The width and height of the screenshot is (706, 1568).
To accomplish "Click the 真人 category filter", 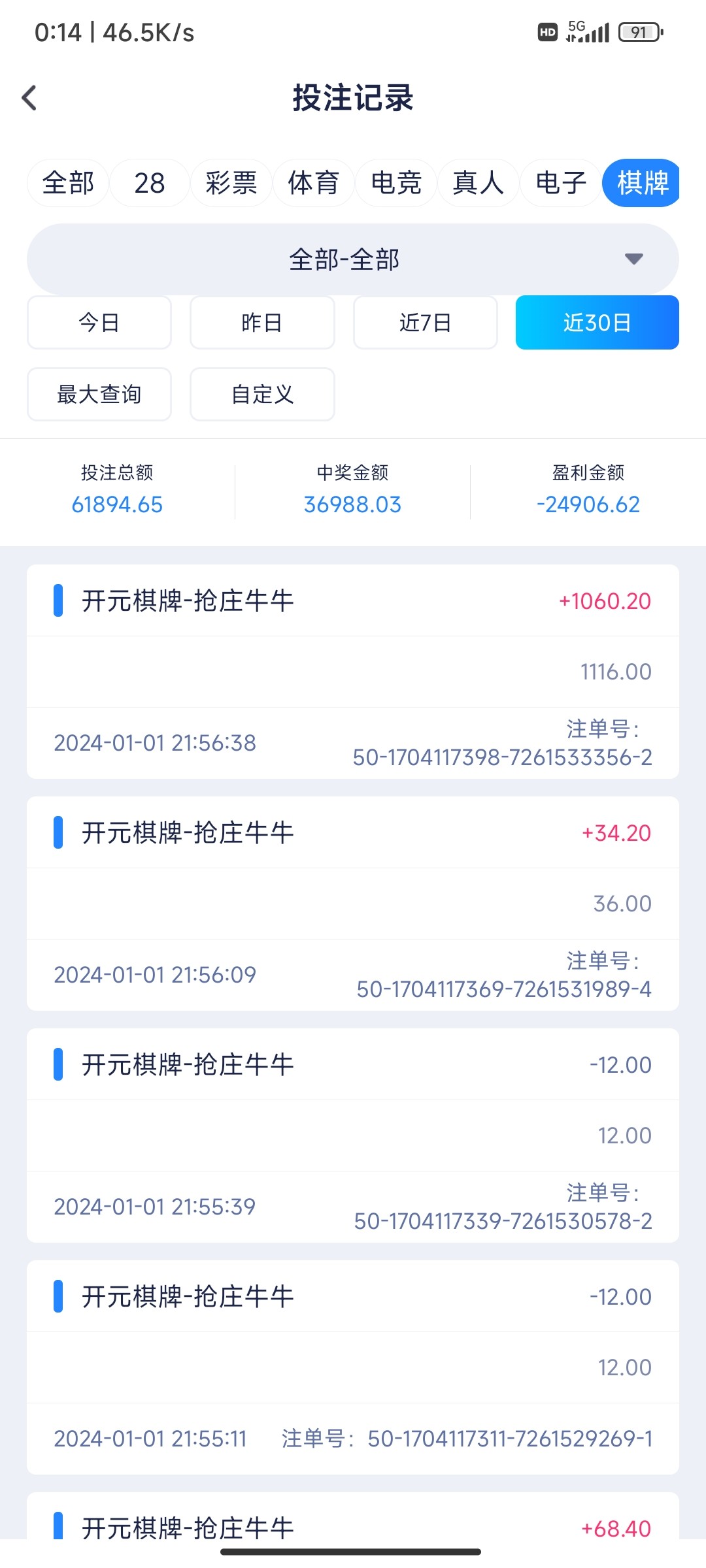I will [478, 183].
